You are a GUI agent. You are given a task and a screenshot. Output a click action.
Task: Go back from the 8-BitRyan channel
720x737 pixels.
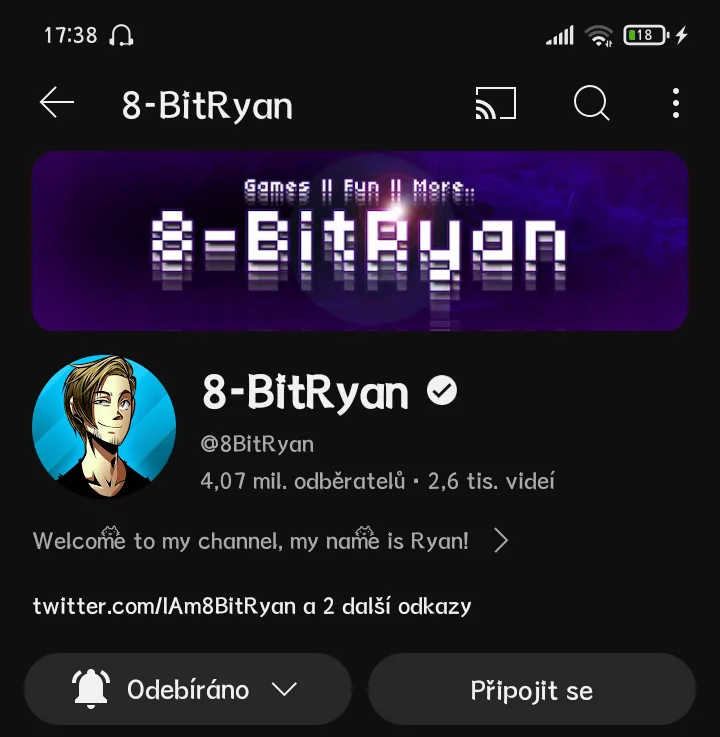57,103
